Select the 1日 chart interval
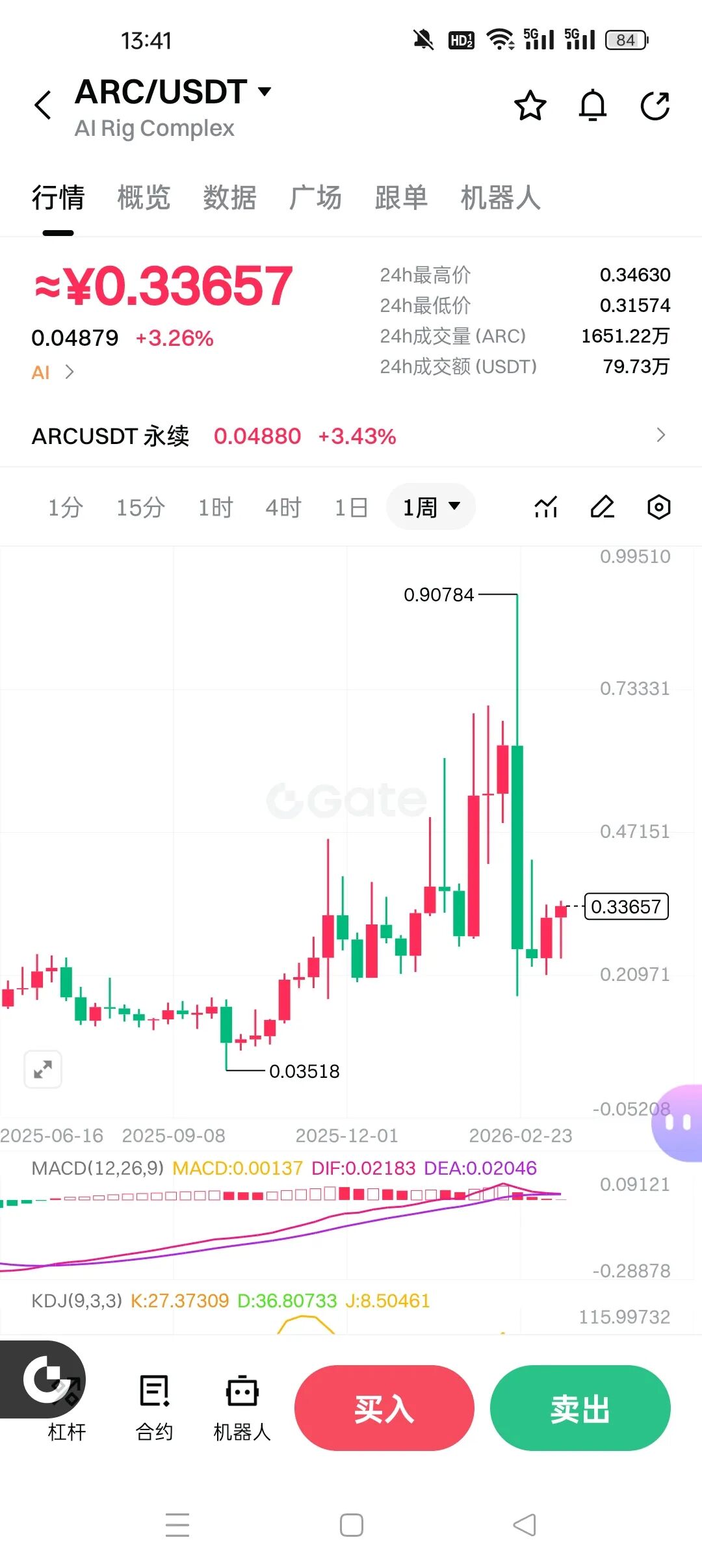This screenshot has width=702, height=1568. coord(351,508)
